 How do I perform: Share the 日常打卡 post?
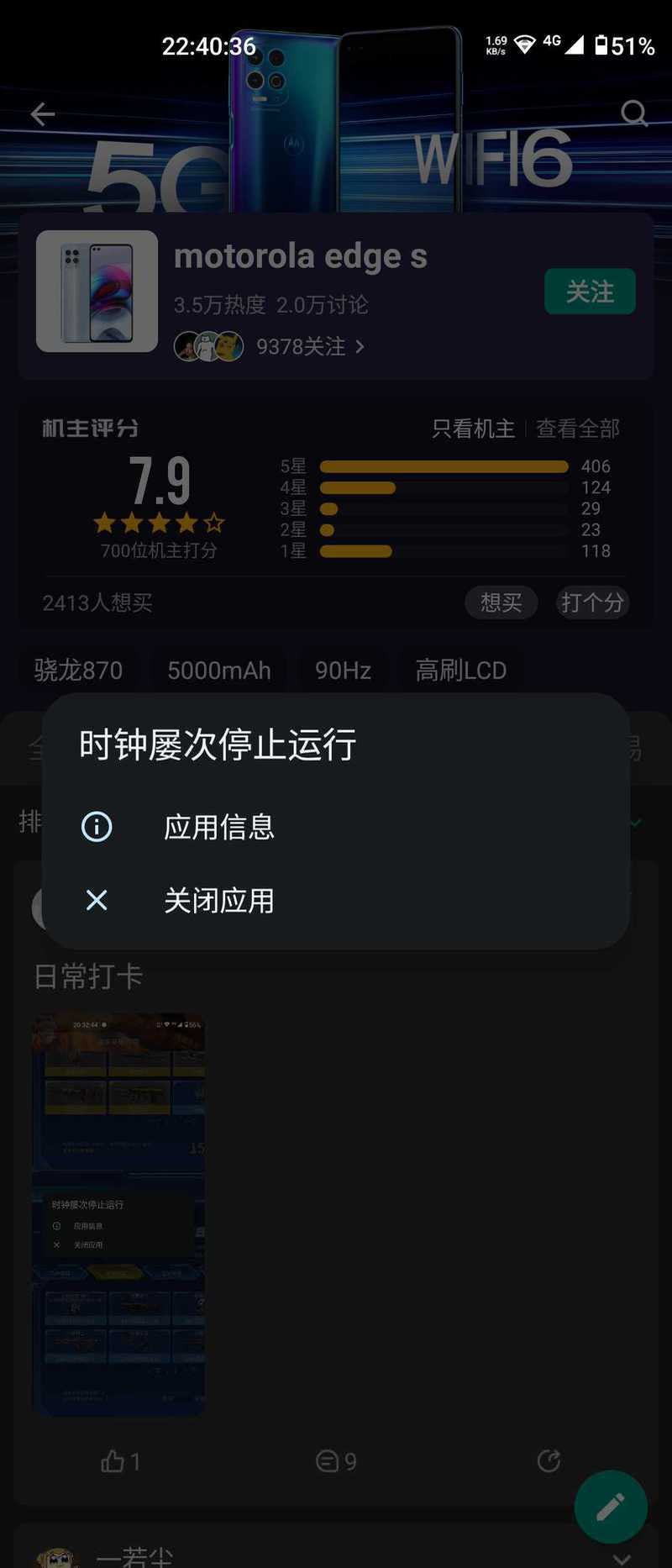point(549,1461)
